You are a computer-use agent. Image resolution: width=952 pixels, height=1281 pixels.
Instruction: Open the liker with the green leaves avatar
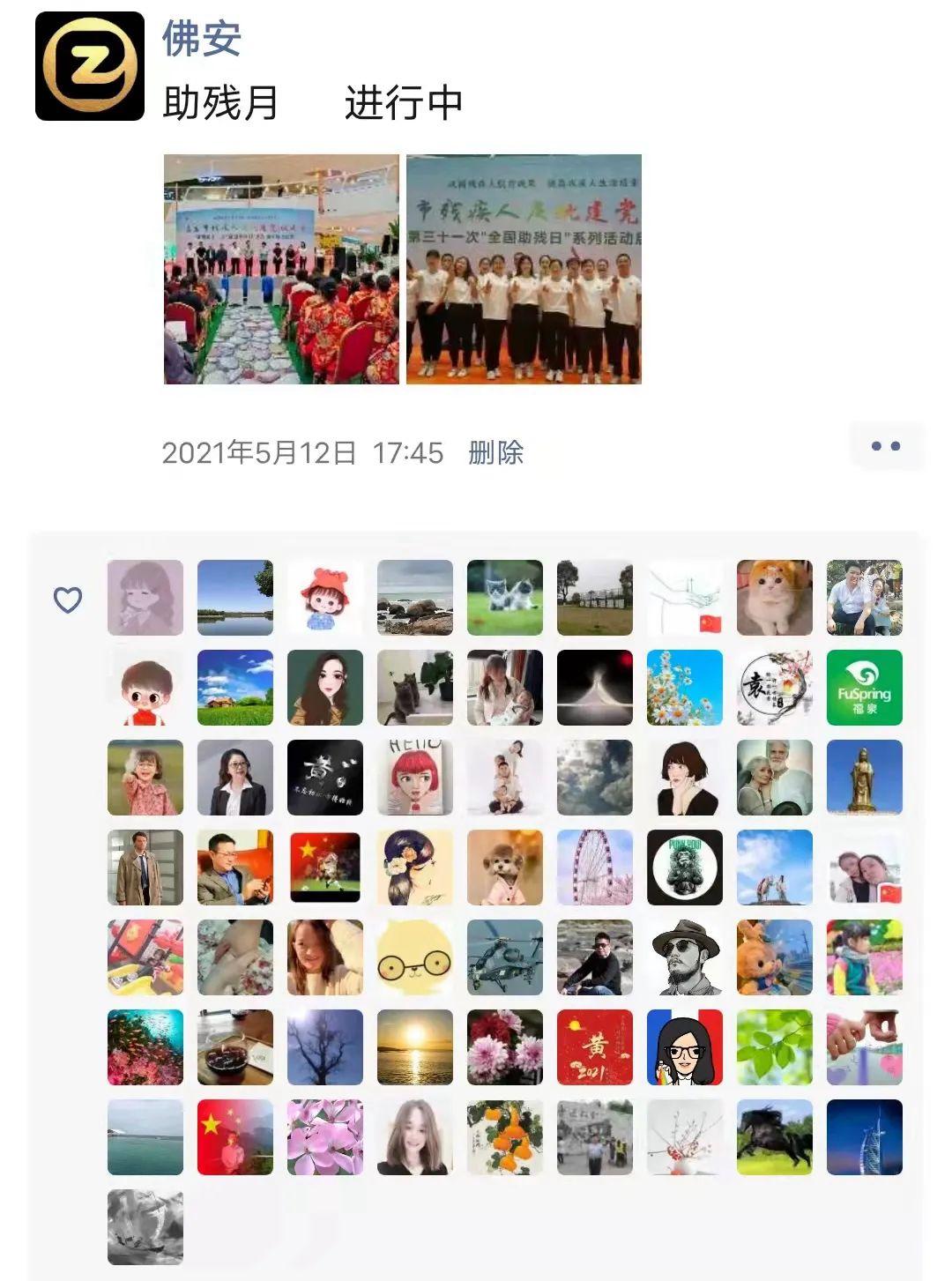(x=774, y=1047)
